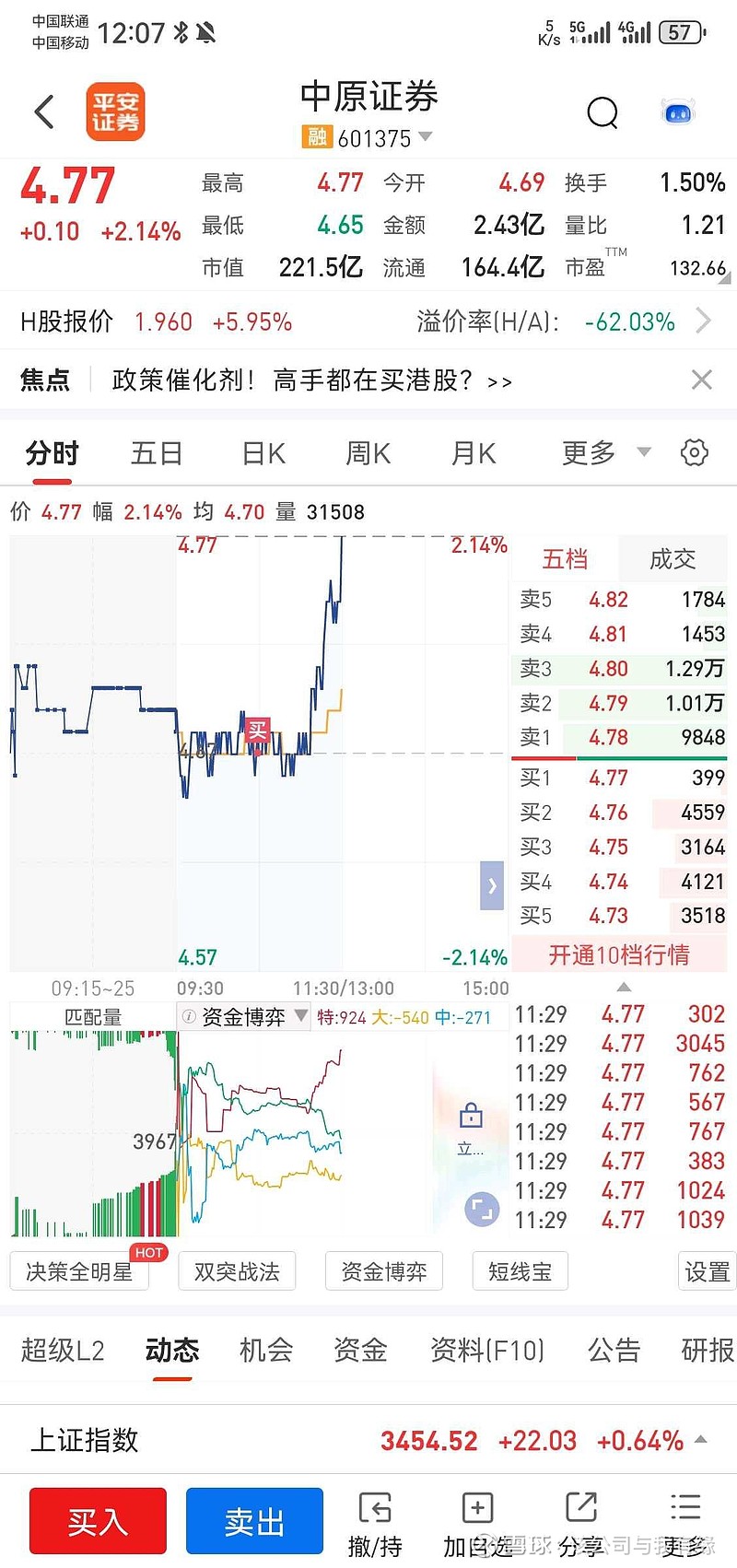Expand the 更多 chart period dropdown
The height and width of the screenshot is (1568, 737).
[x=606, y=452]
